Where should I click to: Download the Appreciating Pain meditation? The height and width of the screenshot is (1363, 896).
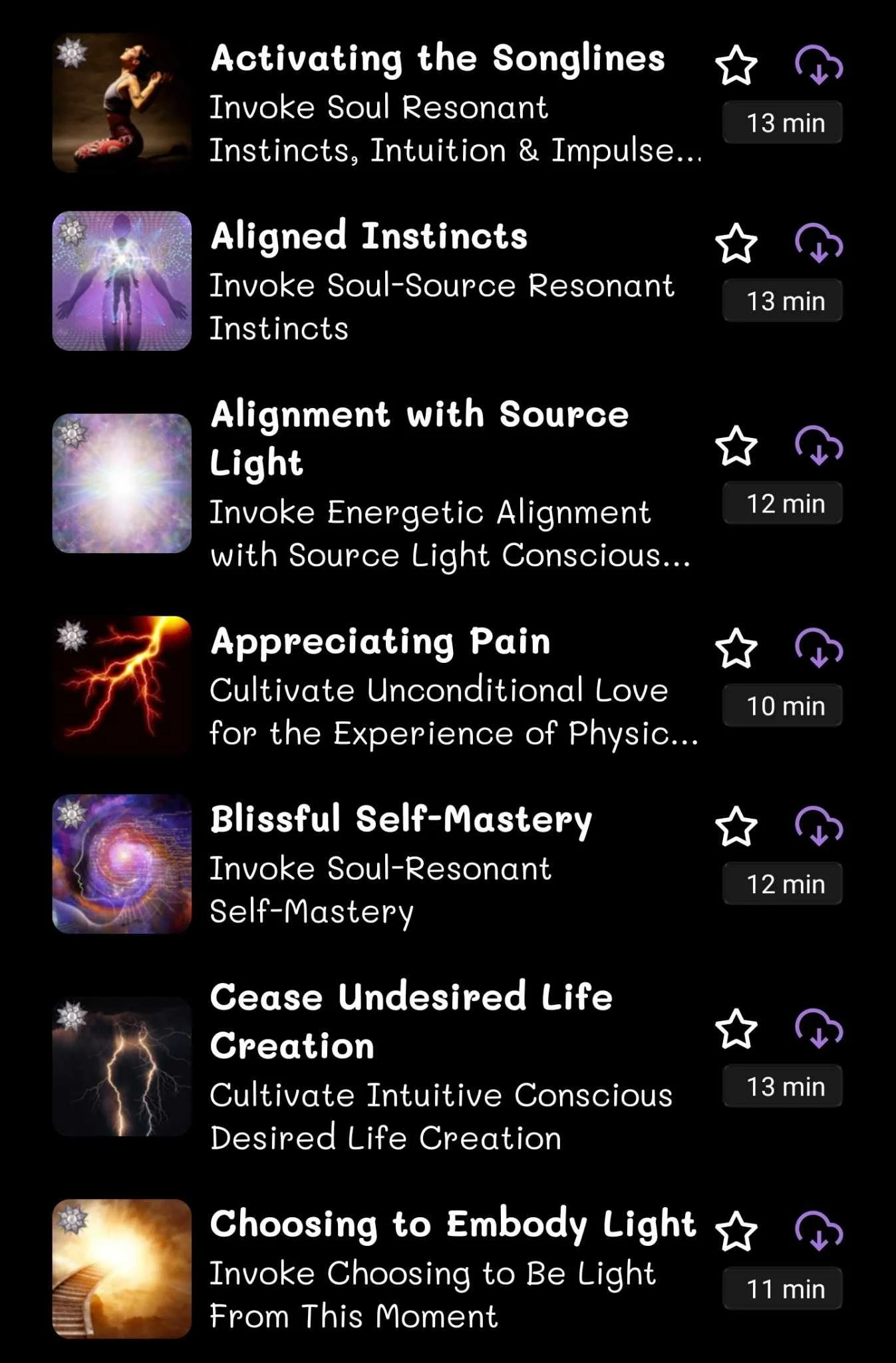(819, 648)
